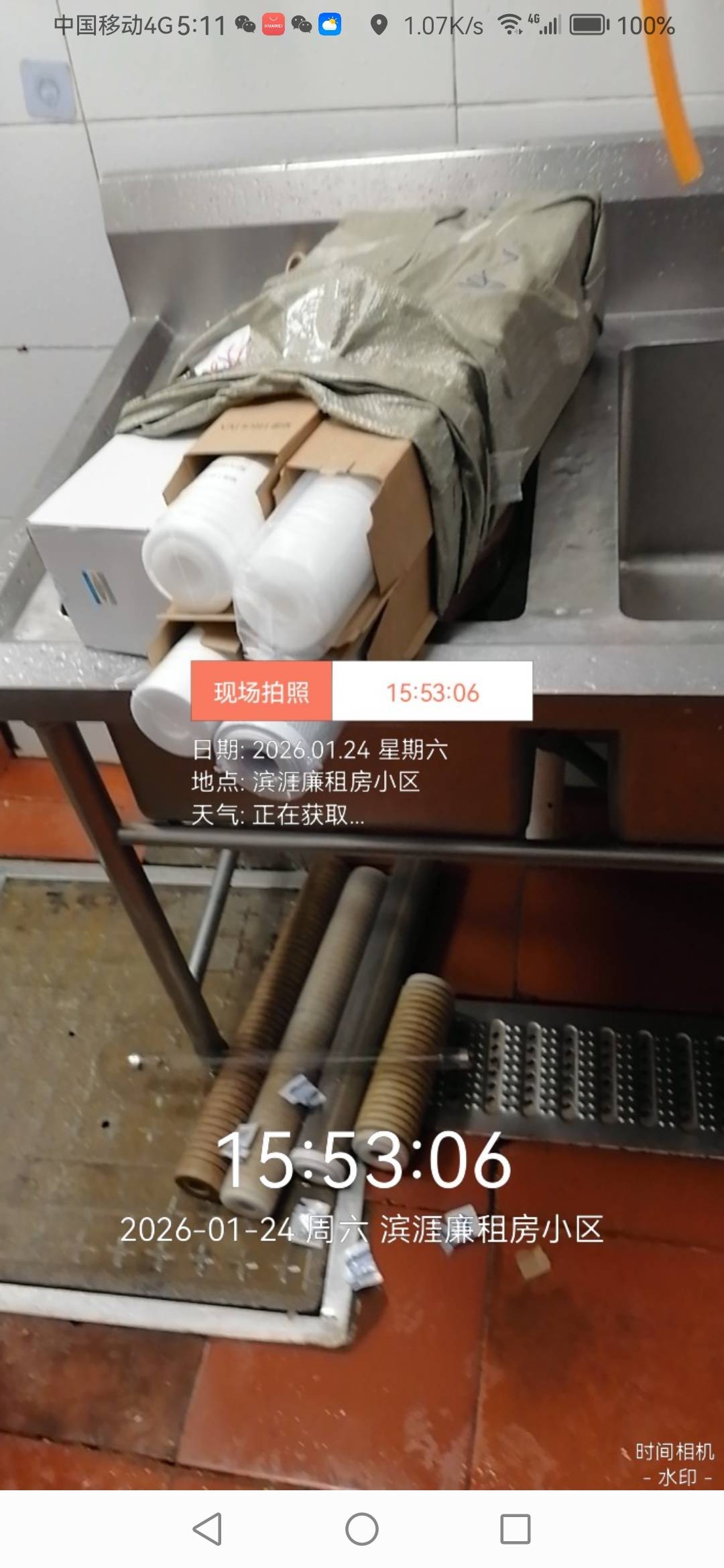Tap the home circle button
Image resolution: width=724 pixels, height=1568 pixels.
pos(362,1529)
